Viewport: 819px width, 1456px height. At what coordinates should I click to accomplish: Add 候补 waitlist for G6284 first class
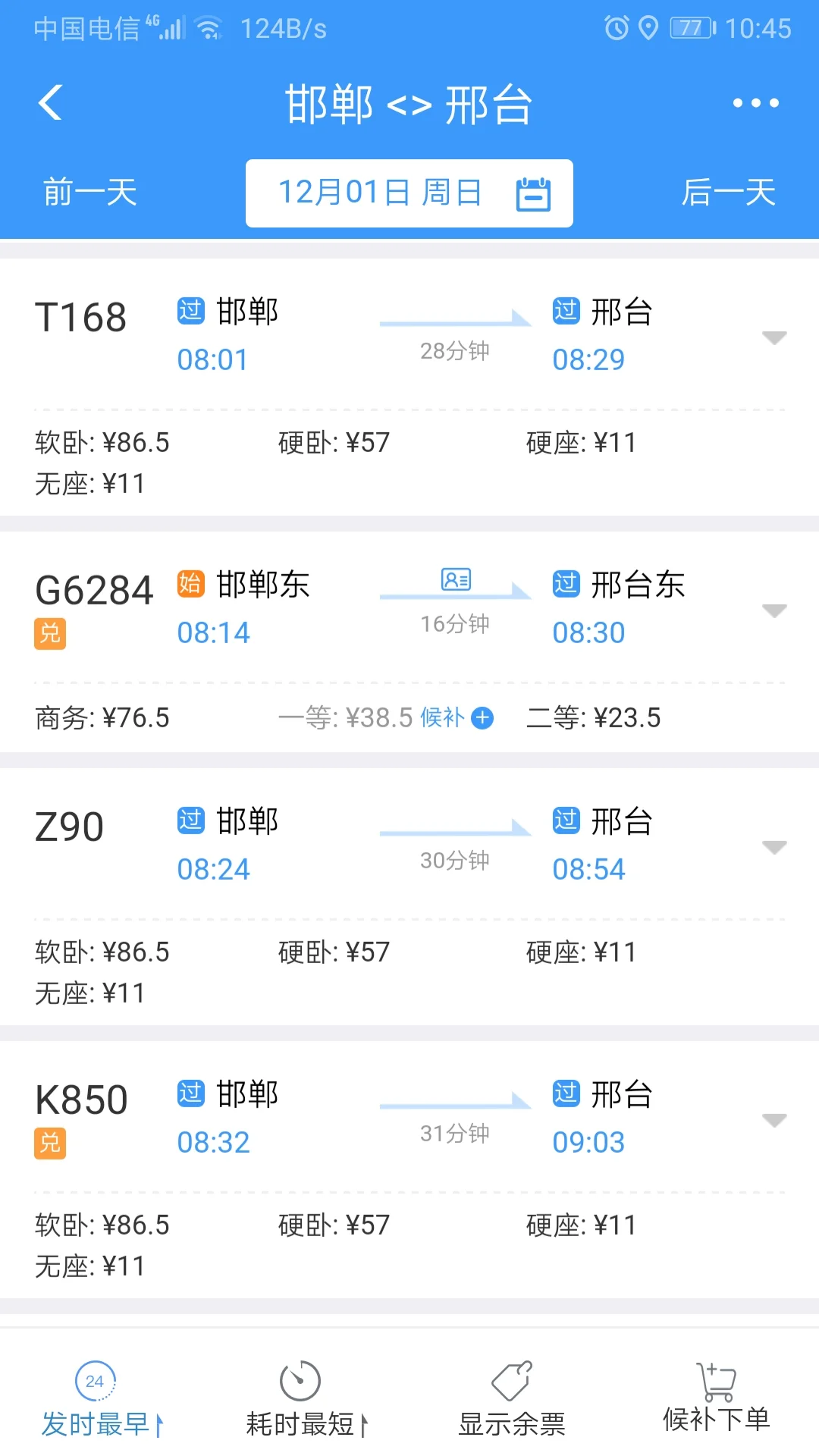click(482, 717)
